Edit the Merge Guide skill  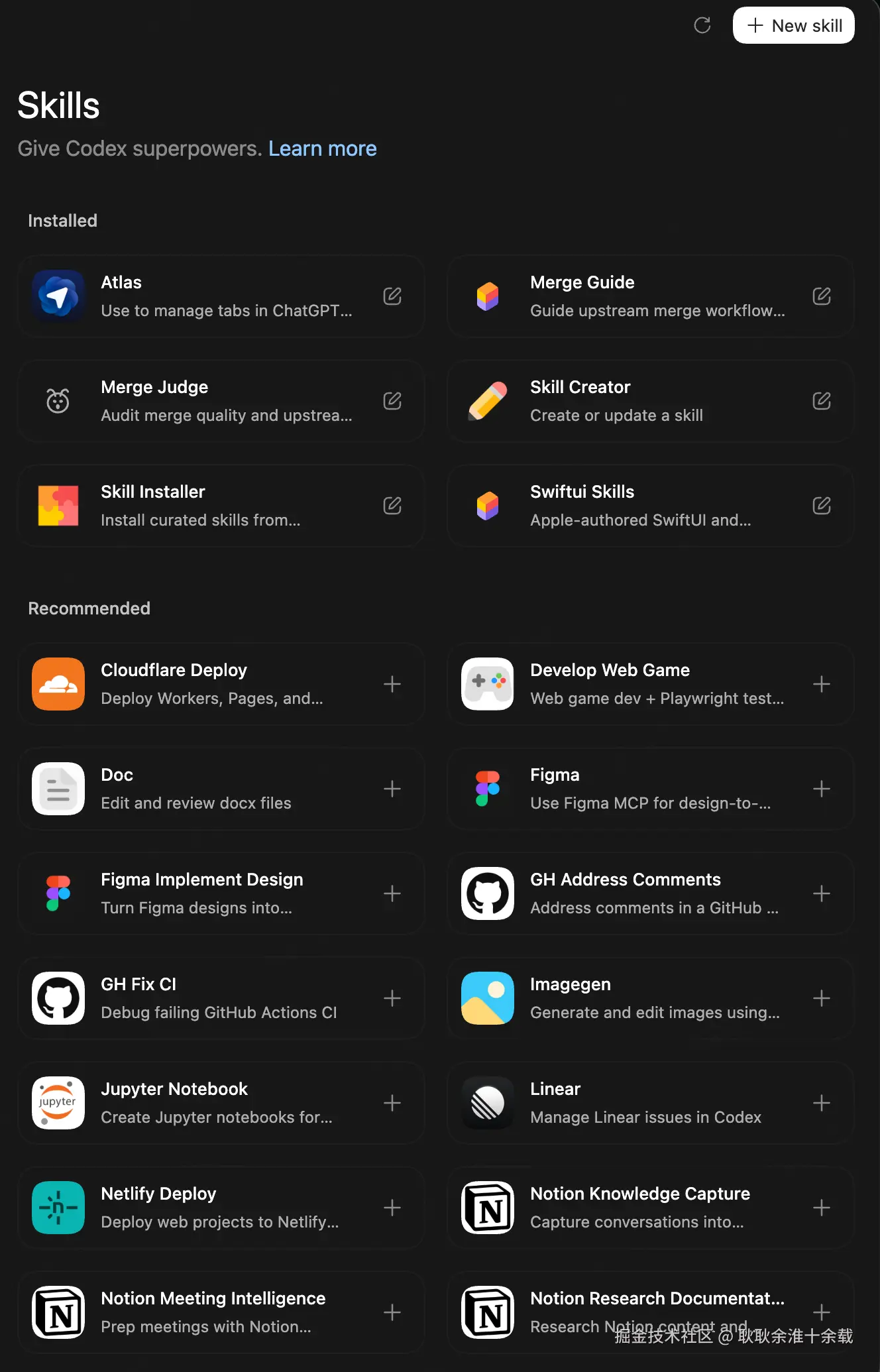(821, 296)
